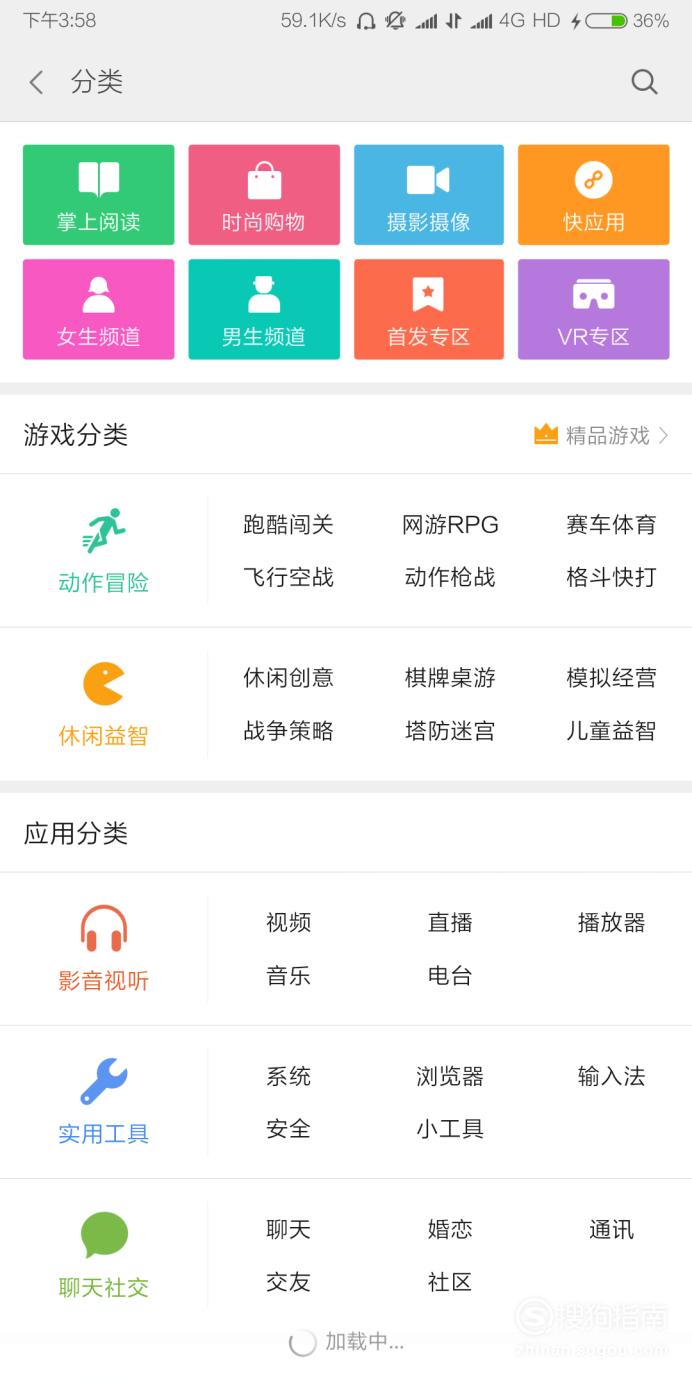Open the search magnifier icon
Viewport: 692px width, 1384px height.
coord(645,82)
